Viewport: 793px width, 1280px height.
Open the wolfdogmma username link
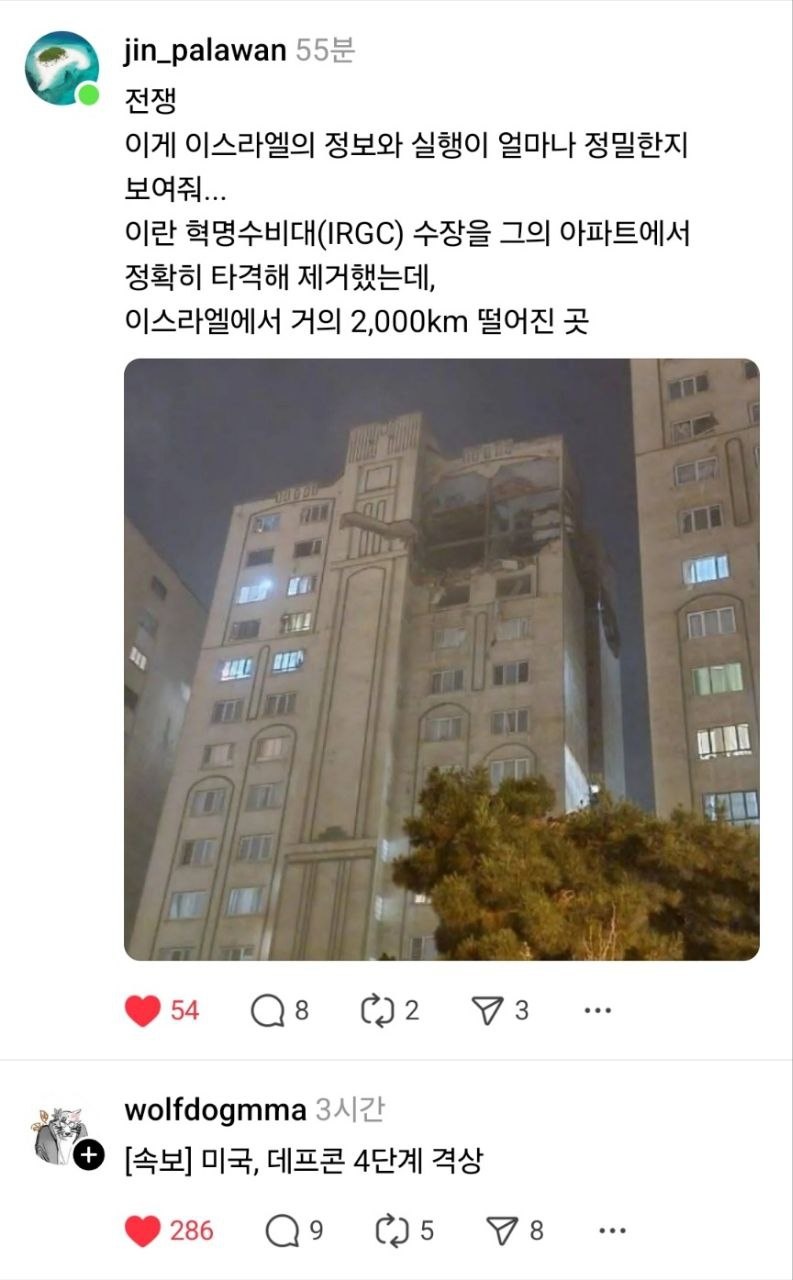215,1110
